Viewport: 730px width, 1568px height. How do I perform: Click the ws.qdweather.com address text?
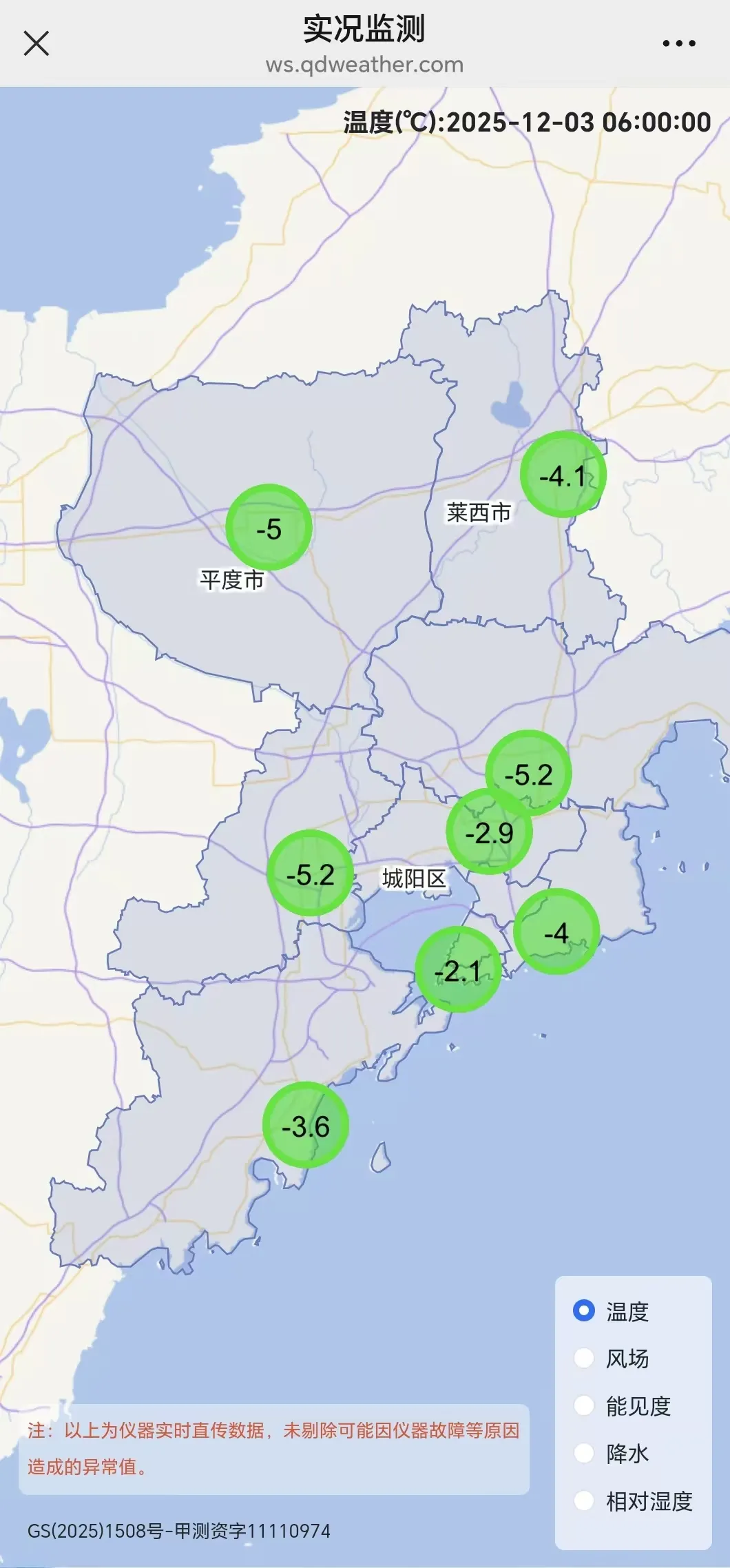pos(365,66)
